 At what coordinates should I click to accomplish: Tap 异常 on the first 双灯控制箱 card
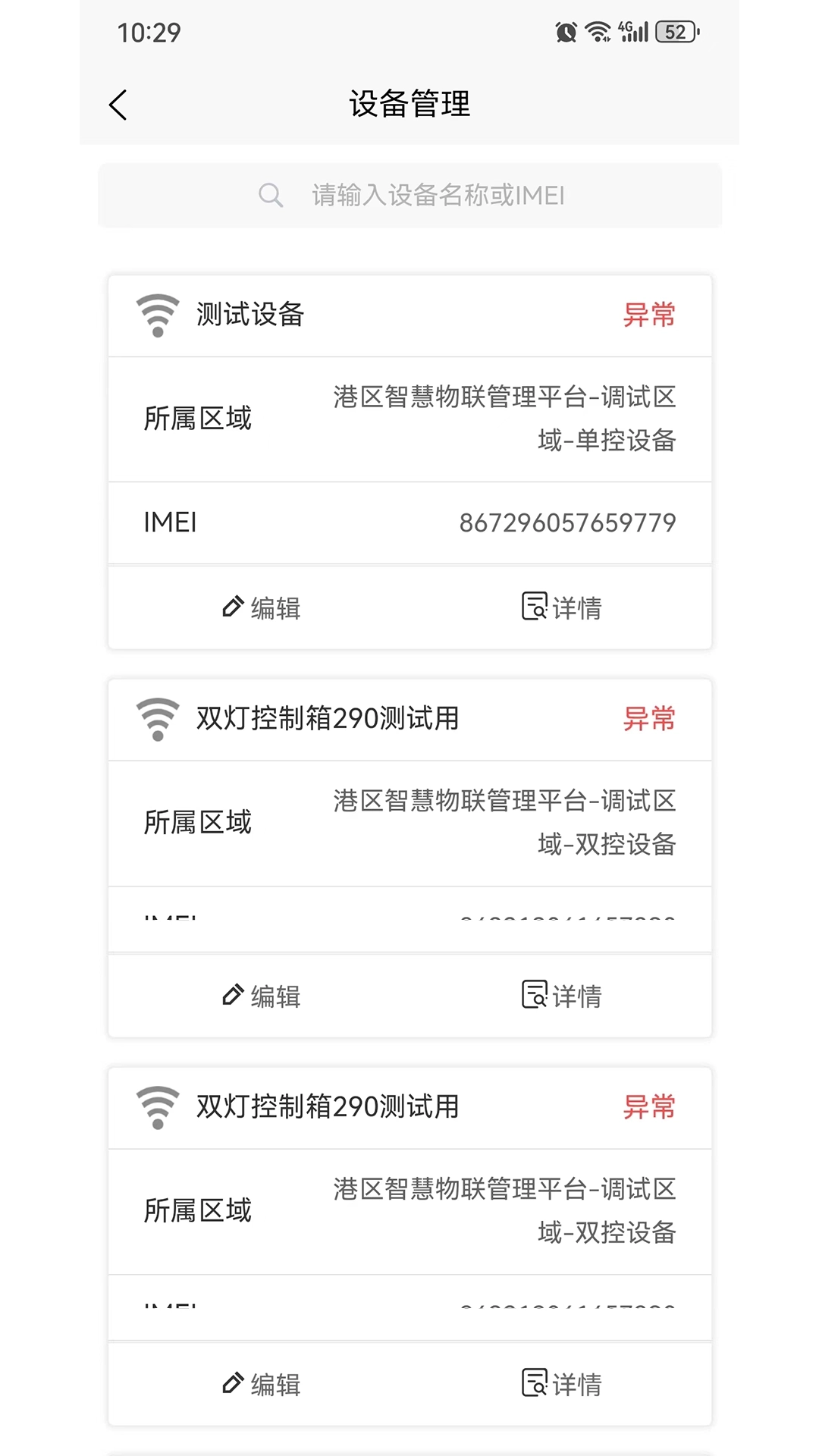[x=648, y=720]
